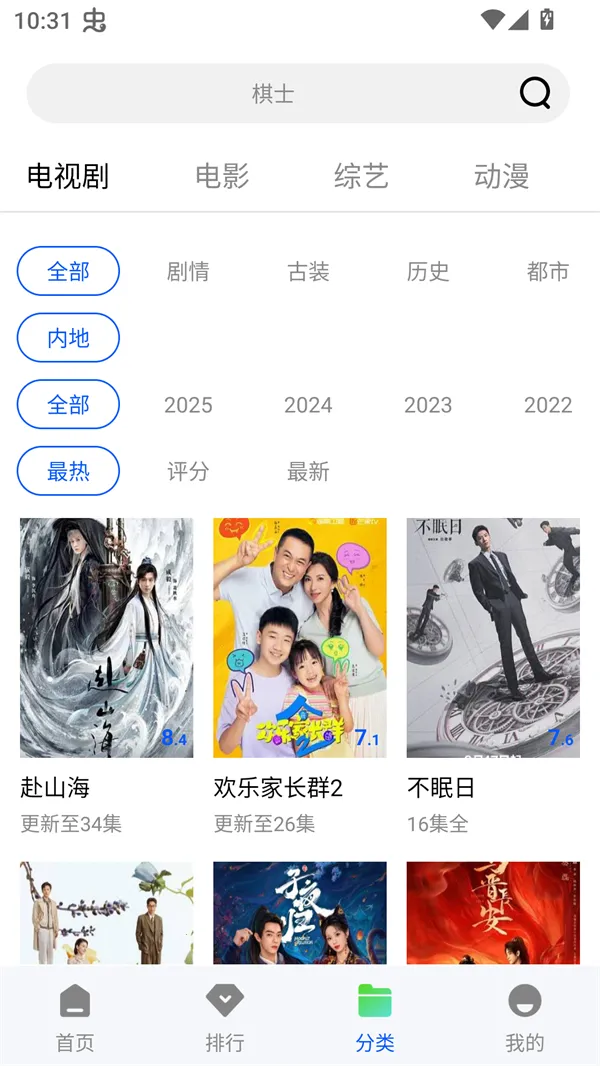Select the 内地 region chip

tap(68, 338)
